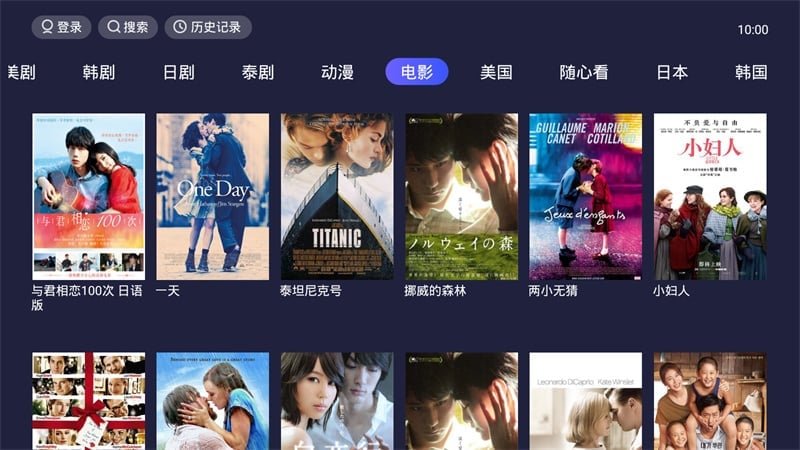Switch to the 美国 tab

tap(496, 72)
